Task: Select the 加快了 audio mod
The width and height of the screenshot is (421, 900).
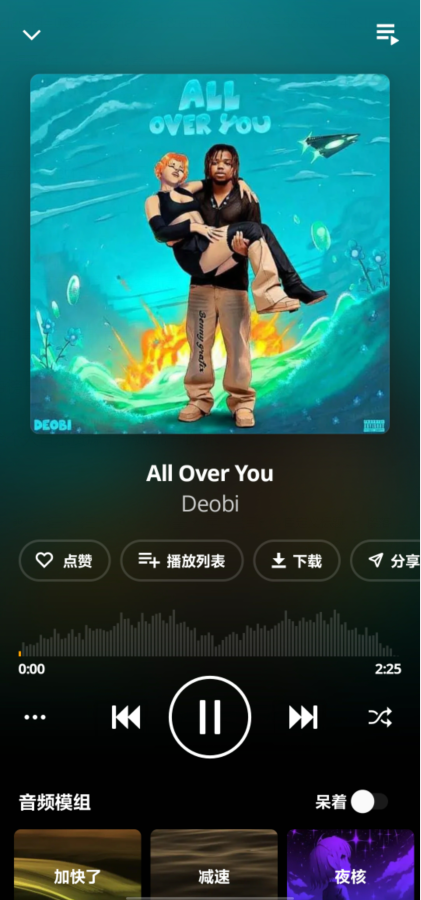Action: [78, 864]
